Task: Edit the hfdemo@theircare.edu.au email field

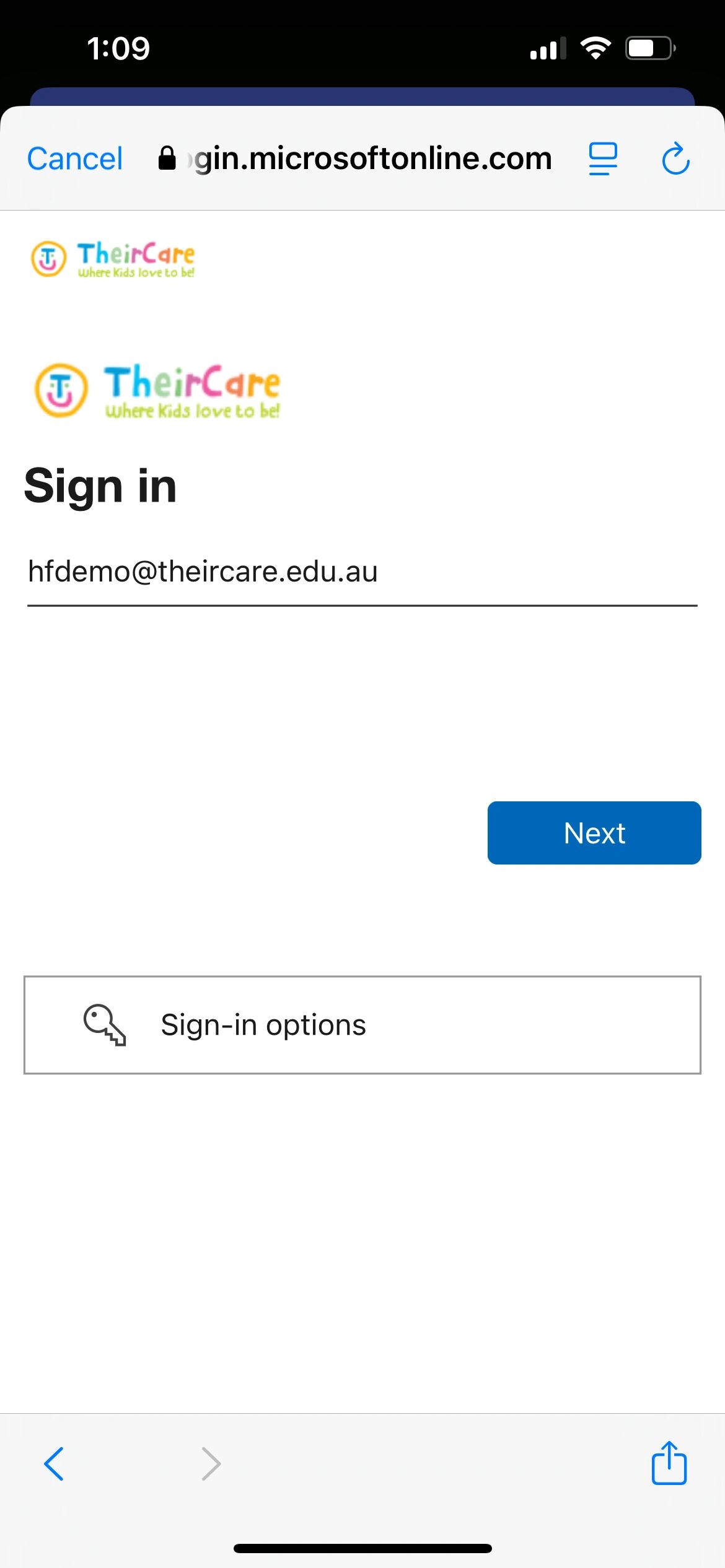Action: point(362,572)
